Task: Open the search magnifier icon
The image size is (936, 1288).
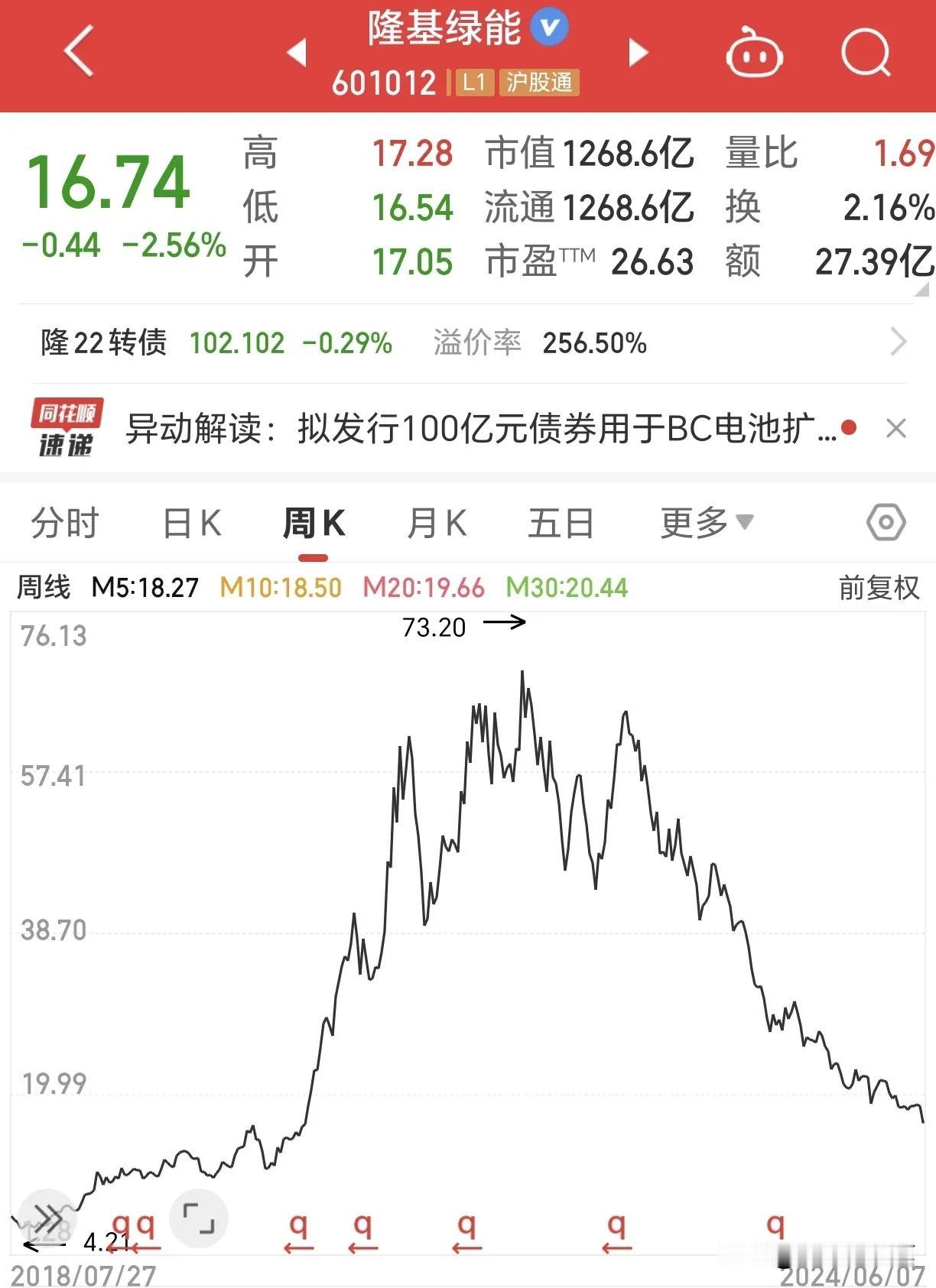Action: point(863,51)
